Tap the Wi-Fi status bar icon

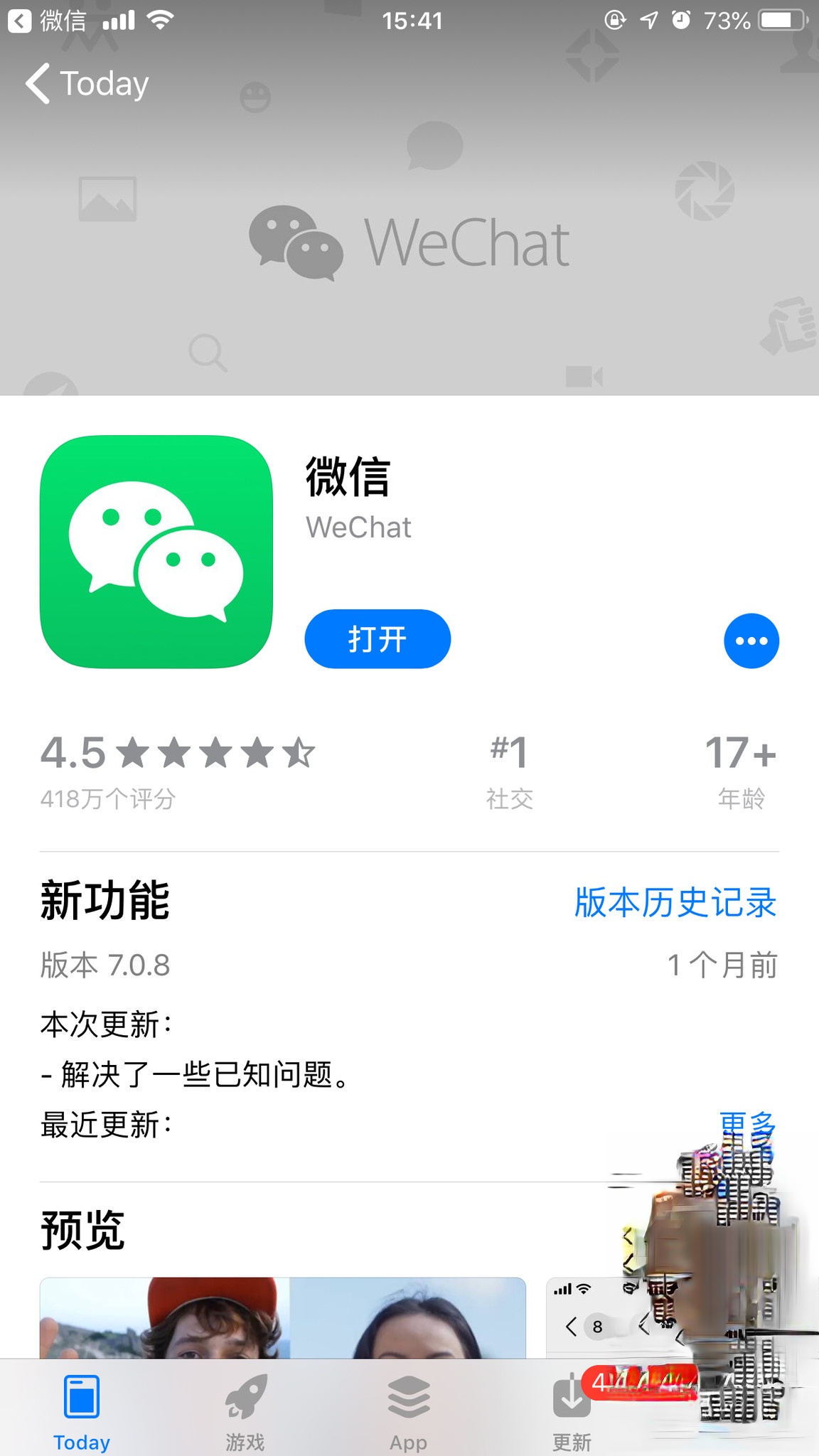coord(159,20)
